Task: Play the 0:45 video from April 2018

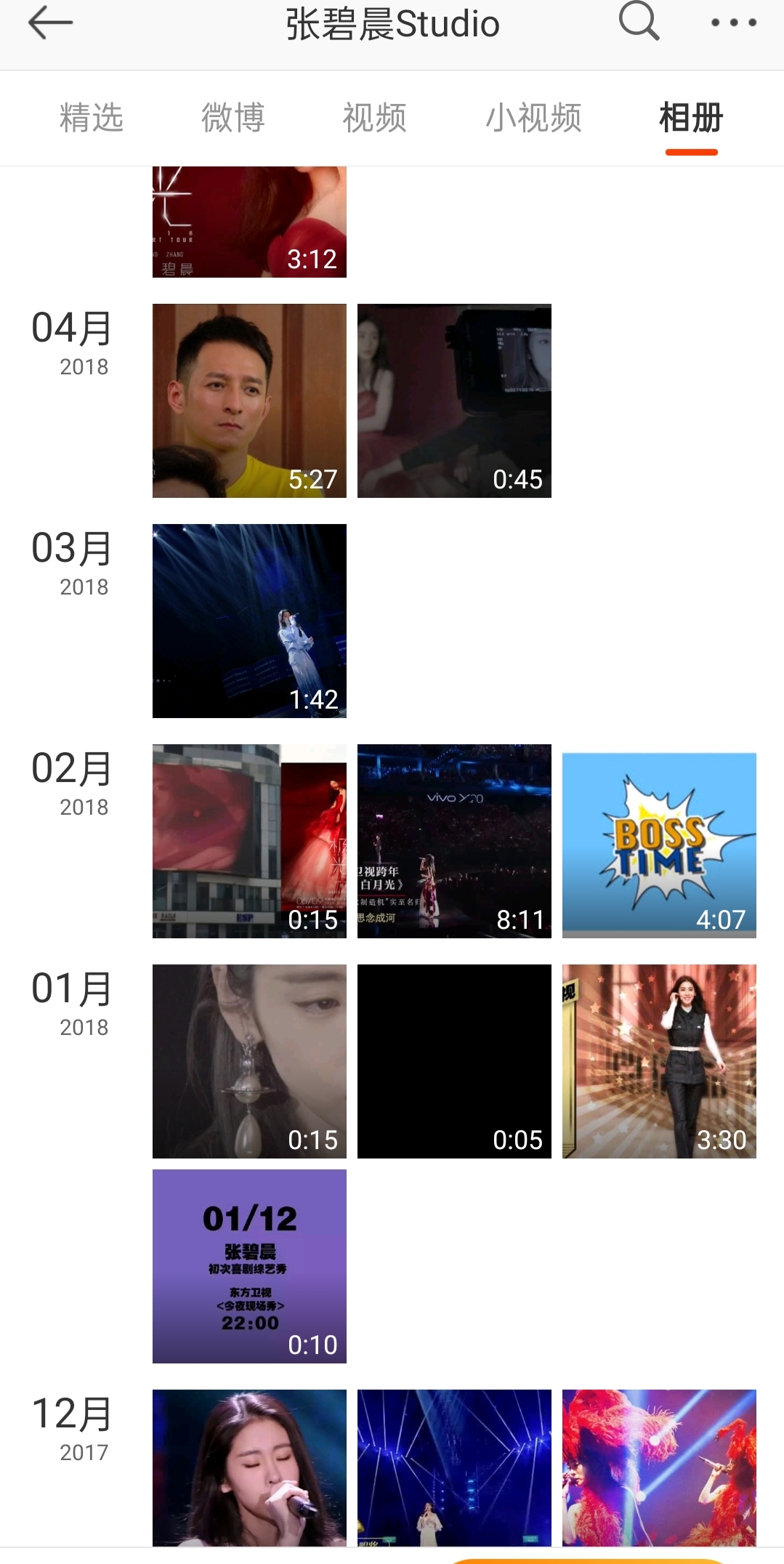Action: [454, 400]
